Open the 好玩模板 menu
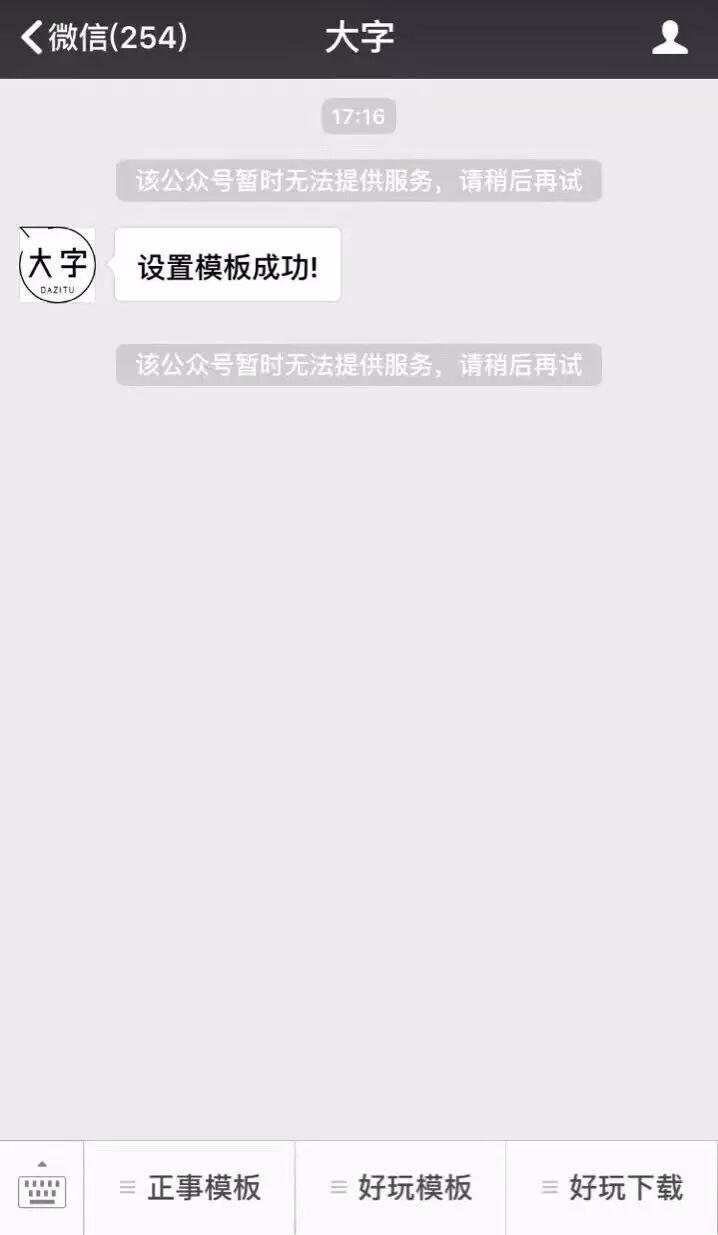This screenshot has height=1235, width=718. 401,1188
